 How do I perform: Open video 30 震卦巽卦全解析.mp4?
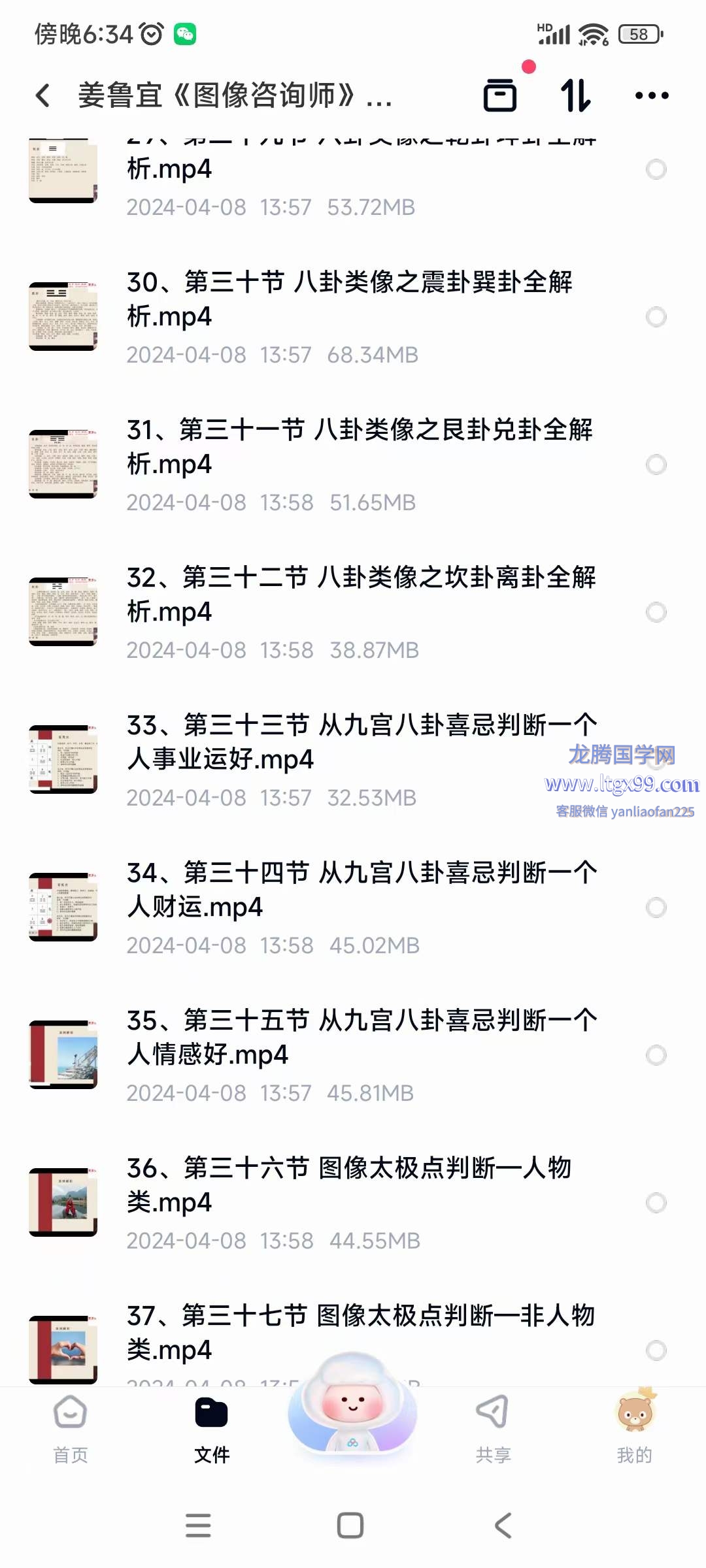coord(349,299)
